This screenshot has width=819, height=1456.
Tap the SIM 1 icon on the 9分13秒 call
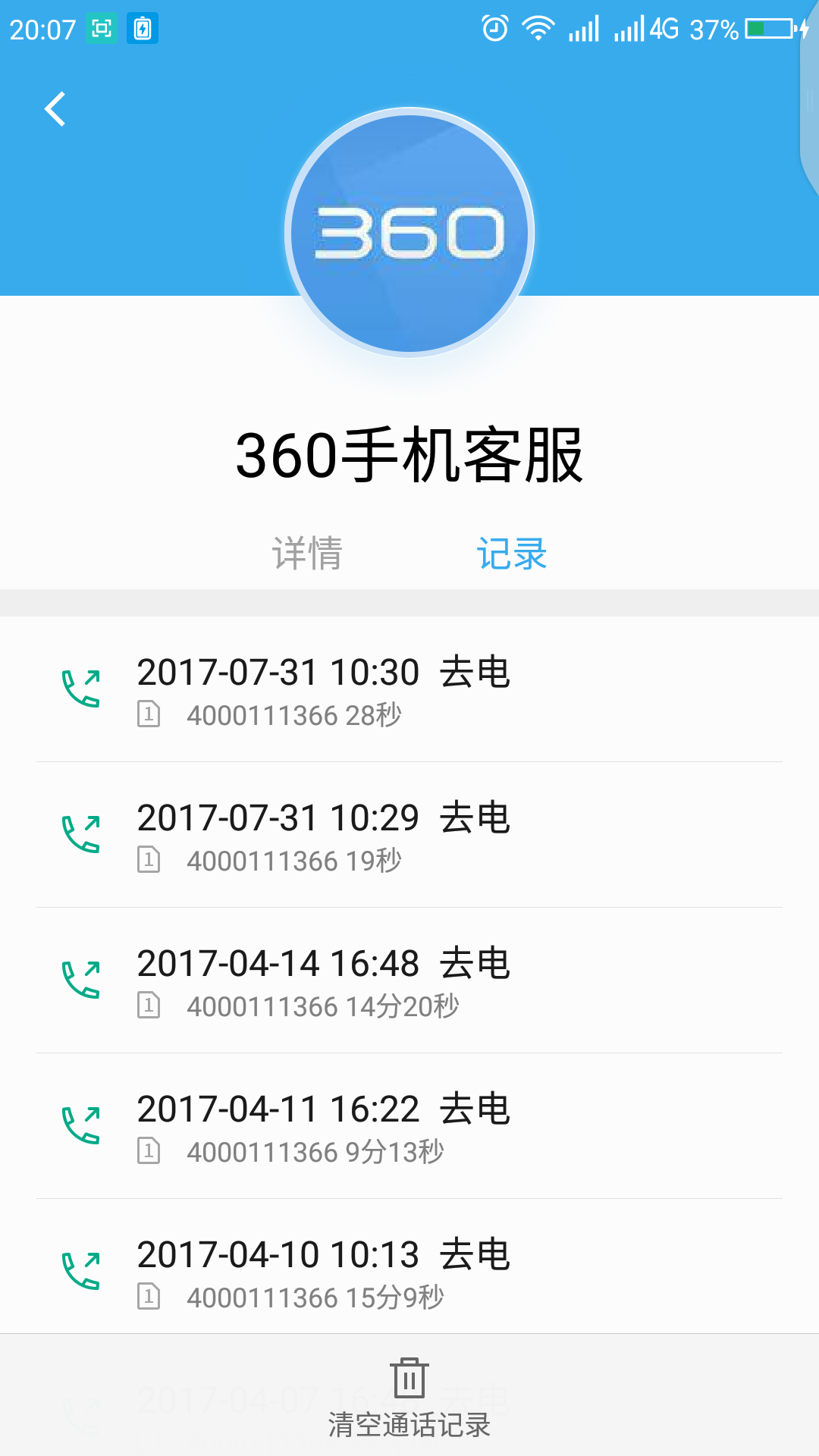click(x=149, y=1150)
